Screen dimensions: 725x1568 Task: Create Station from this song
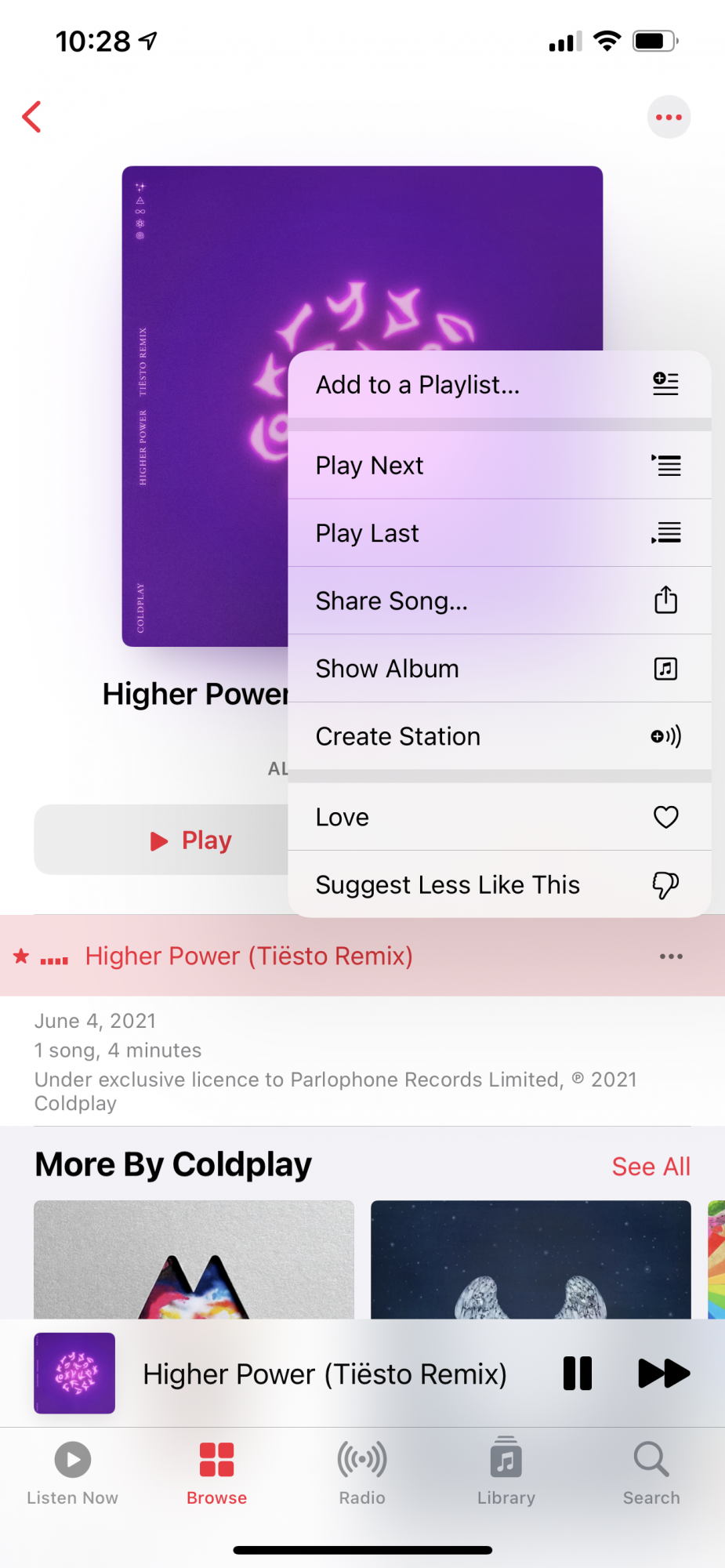coord(498,736)
